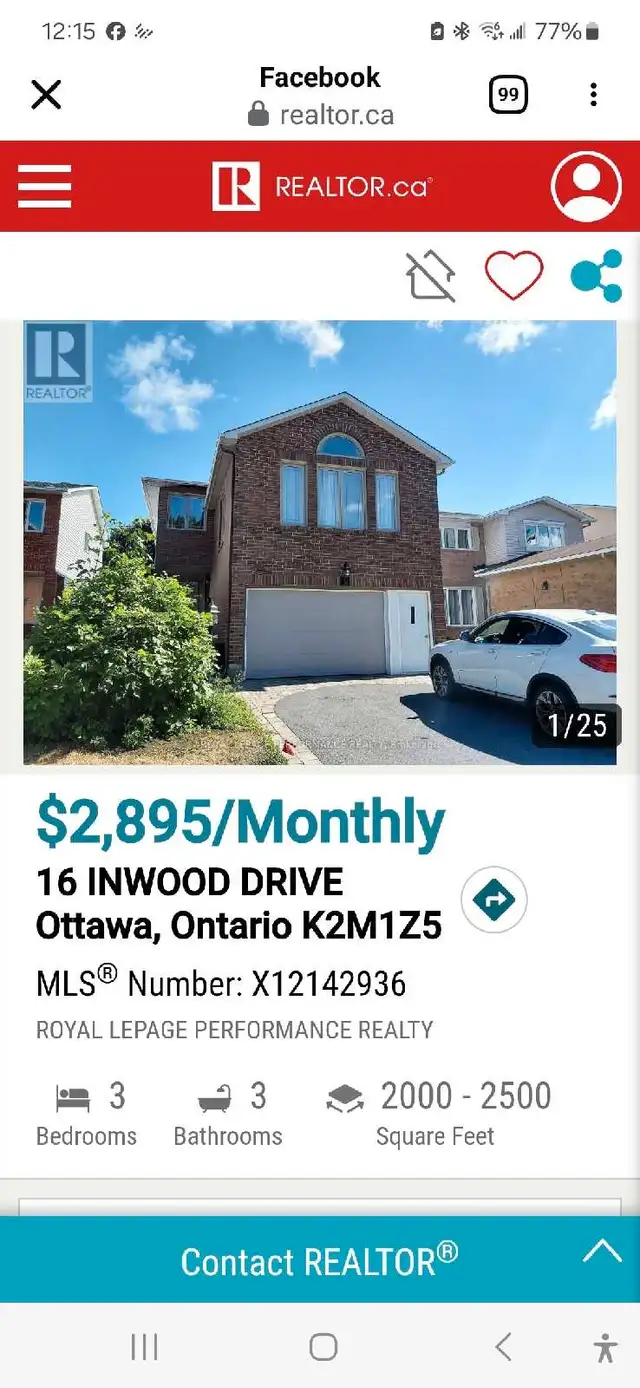Close the in-app browser
The width and height of the screenshot is (640, 1388).
click(x=46, y=95)
